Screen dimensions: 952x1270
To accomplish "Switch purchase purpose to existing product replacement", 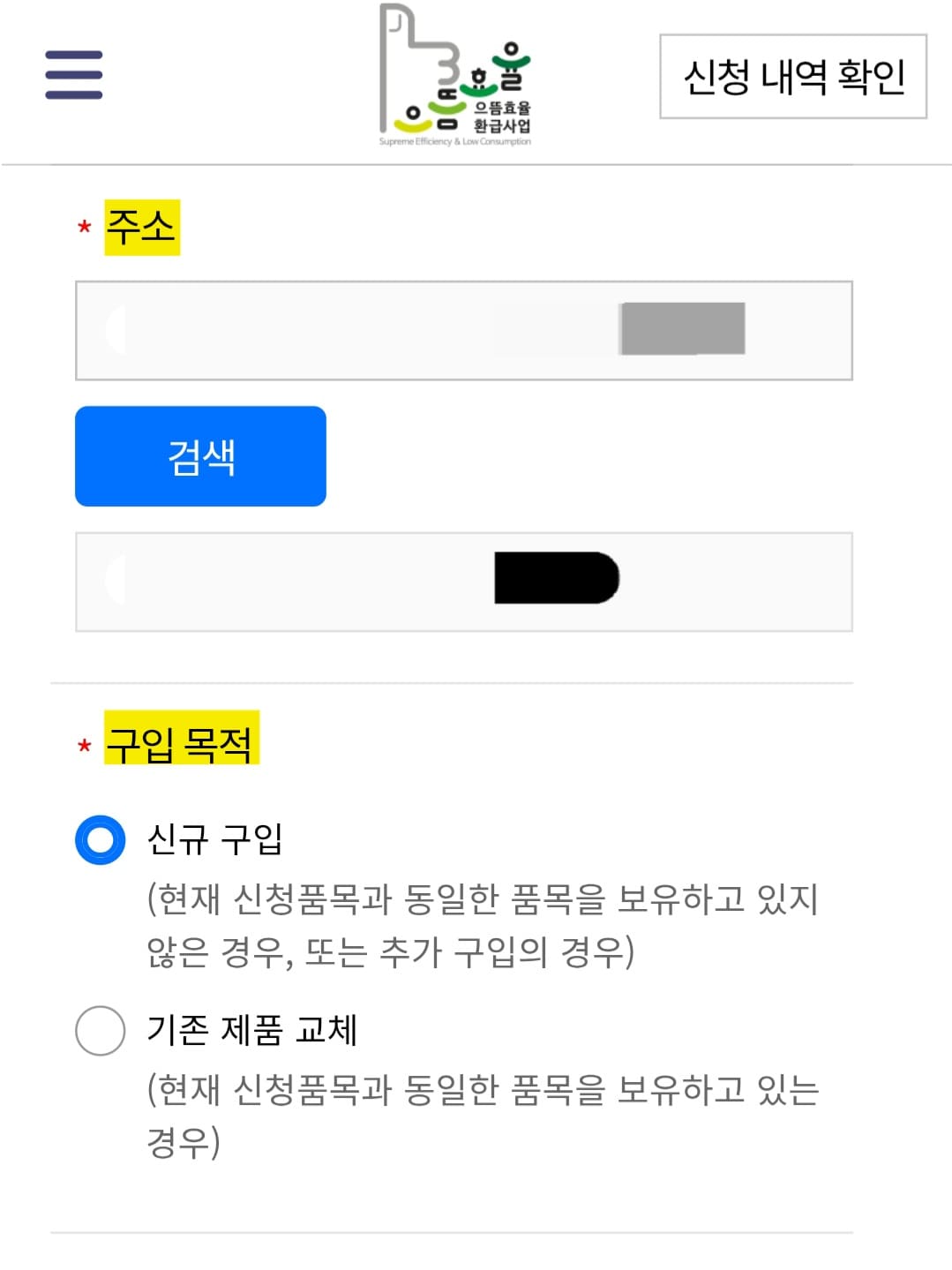I will (x=100, y=1029).
